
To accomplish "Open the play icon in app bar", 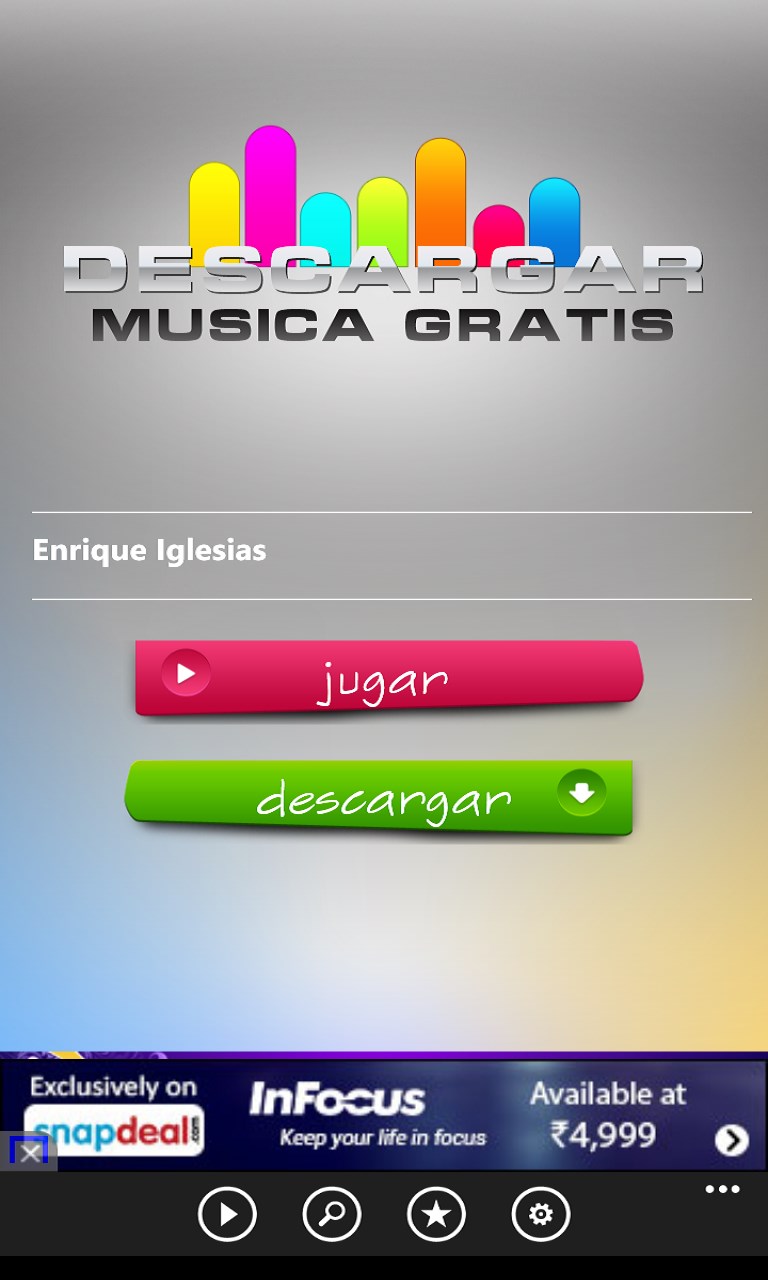I will pyautogui.click(x=227, y=1215).
